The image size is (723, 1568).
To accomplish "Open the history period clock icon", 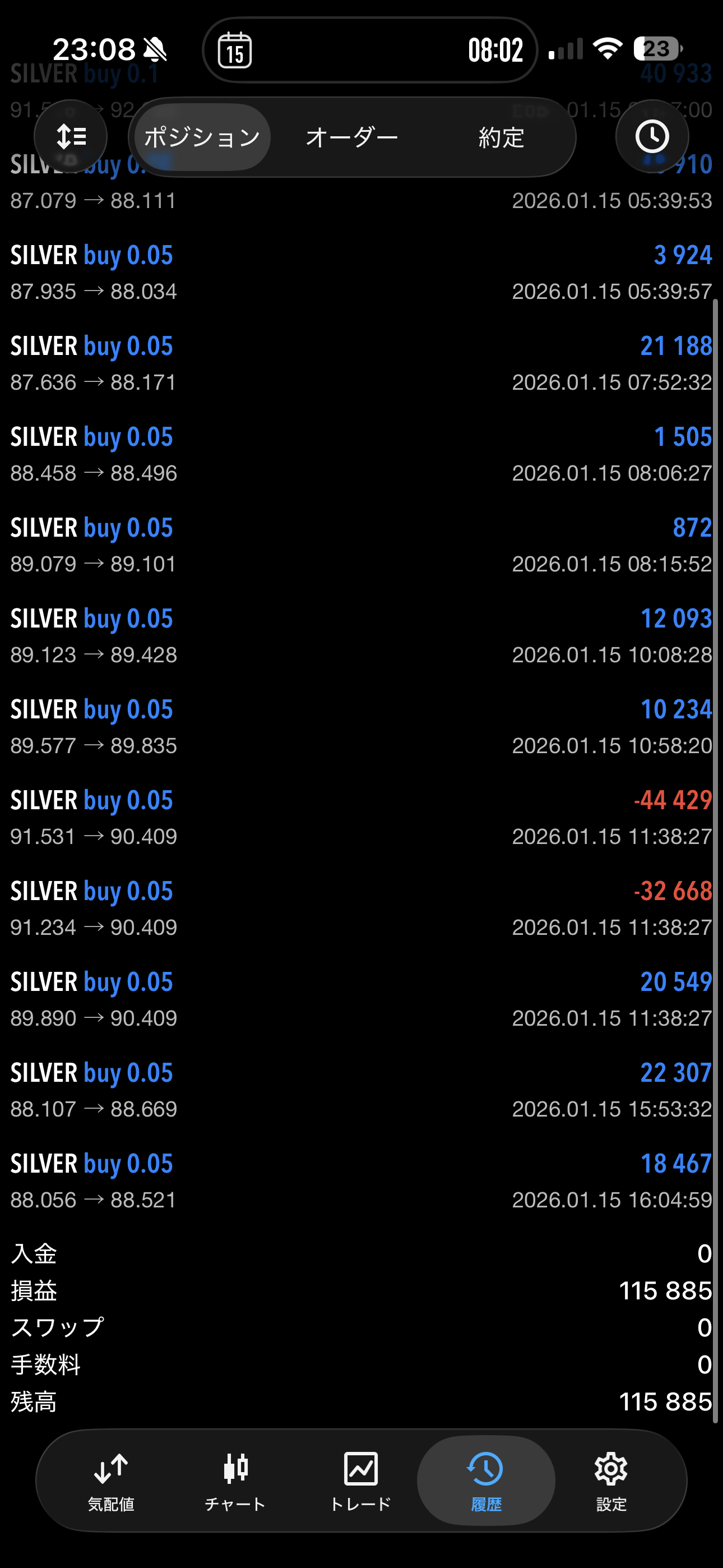I will (x=652, y=136).
